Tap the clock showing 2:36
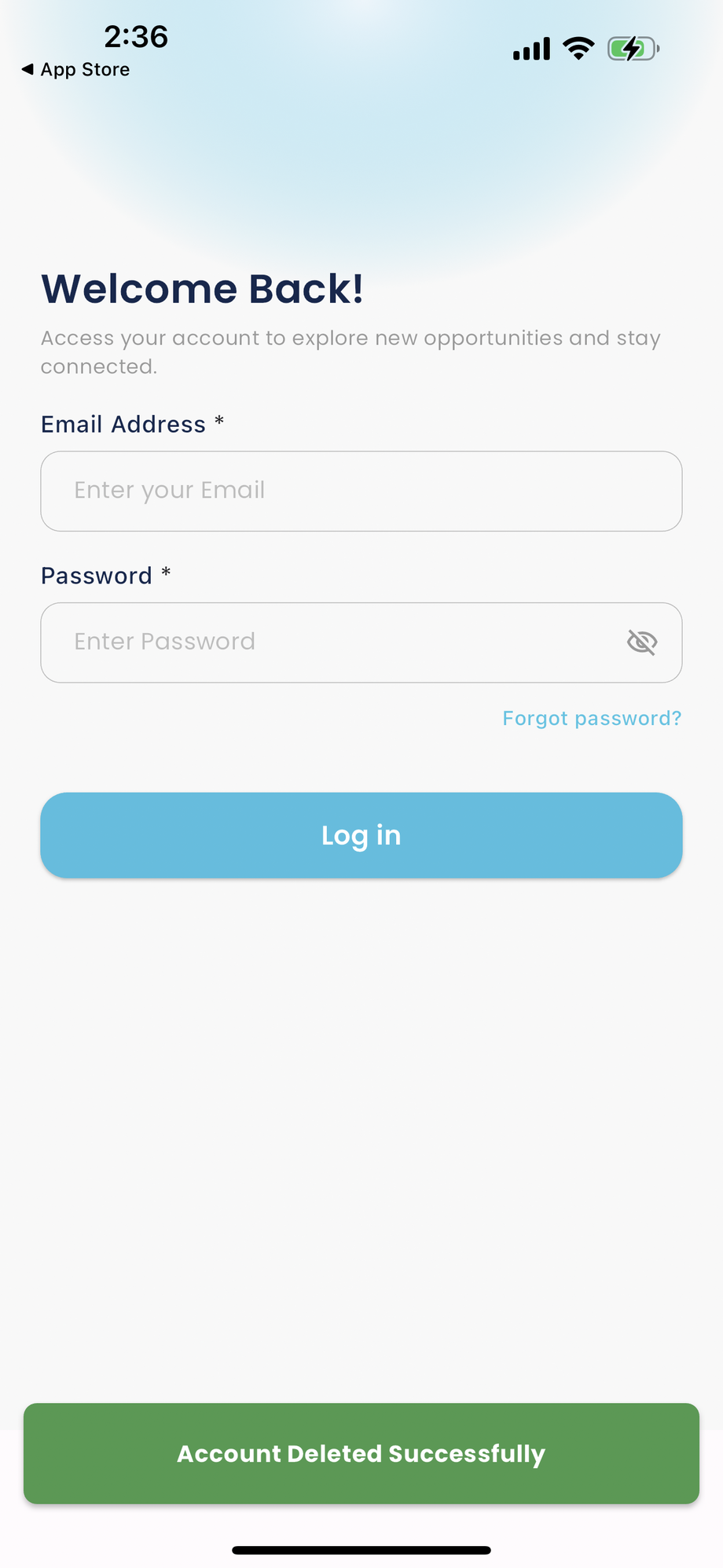Screen dimensions: 723x1568 coord(135,35)
